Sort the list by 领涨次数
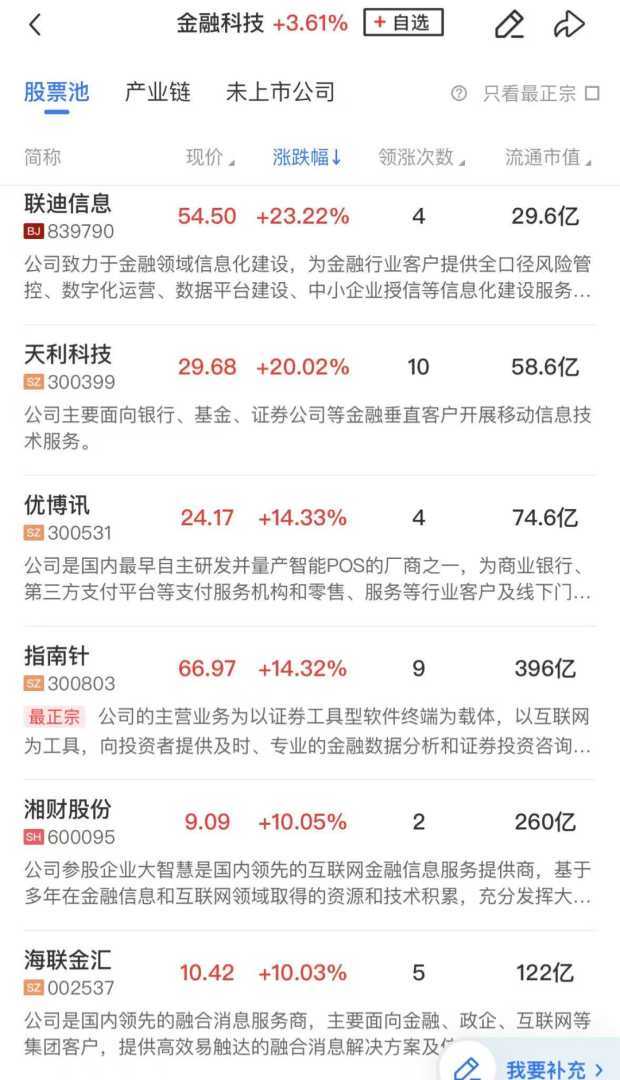 (x=420, y=157)
